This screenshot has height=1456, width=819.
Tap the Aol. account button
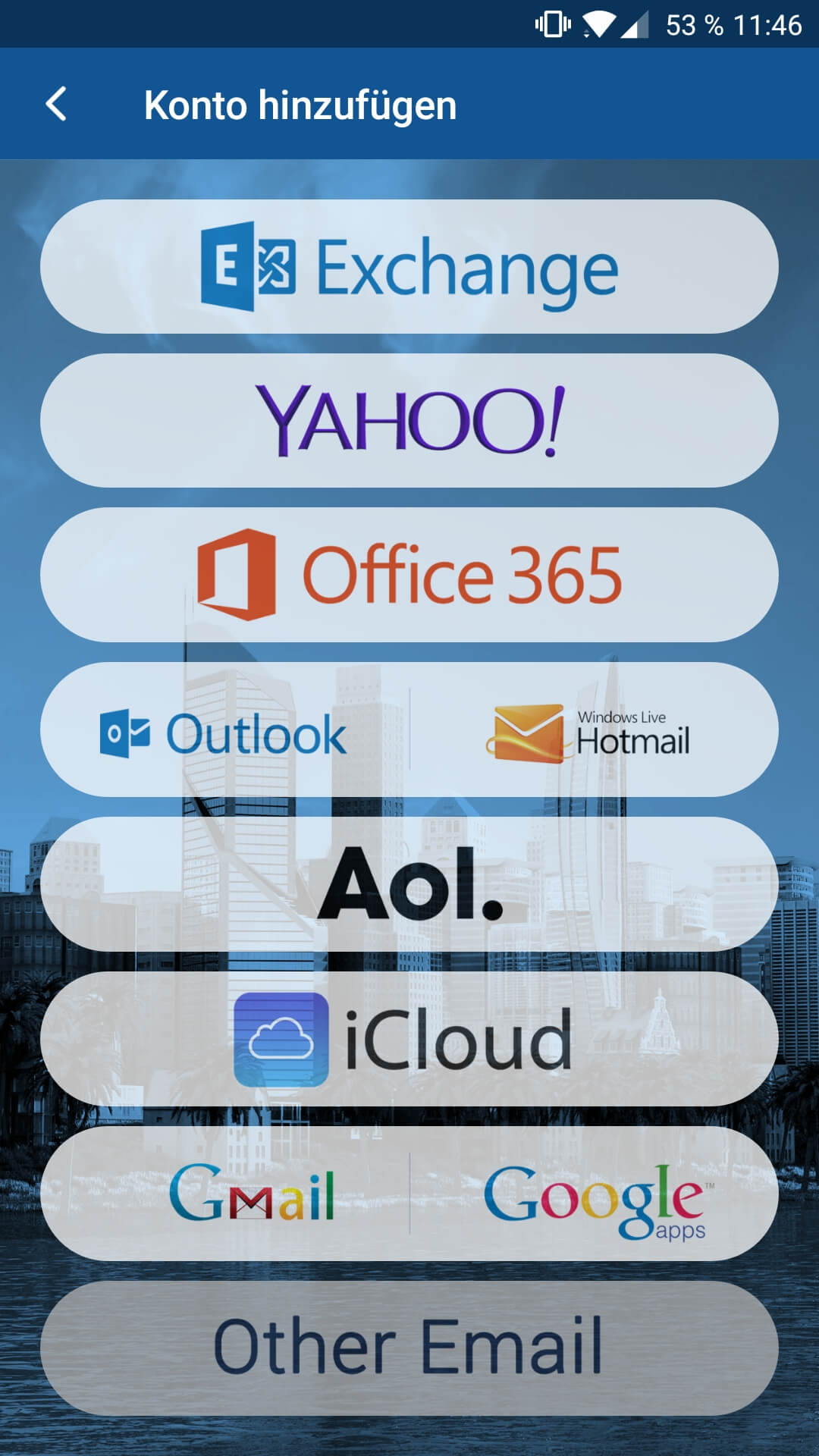point(409,883)
